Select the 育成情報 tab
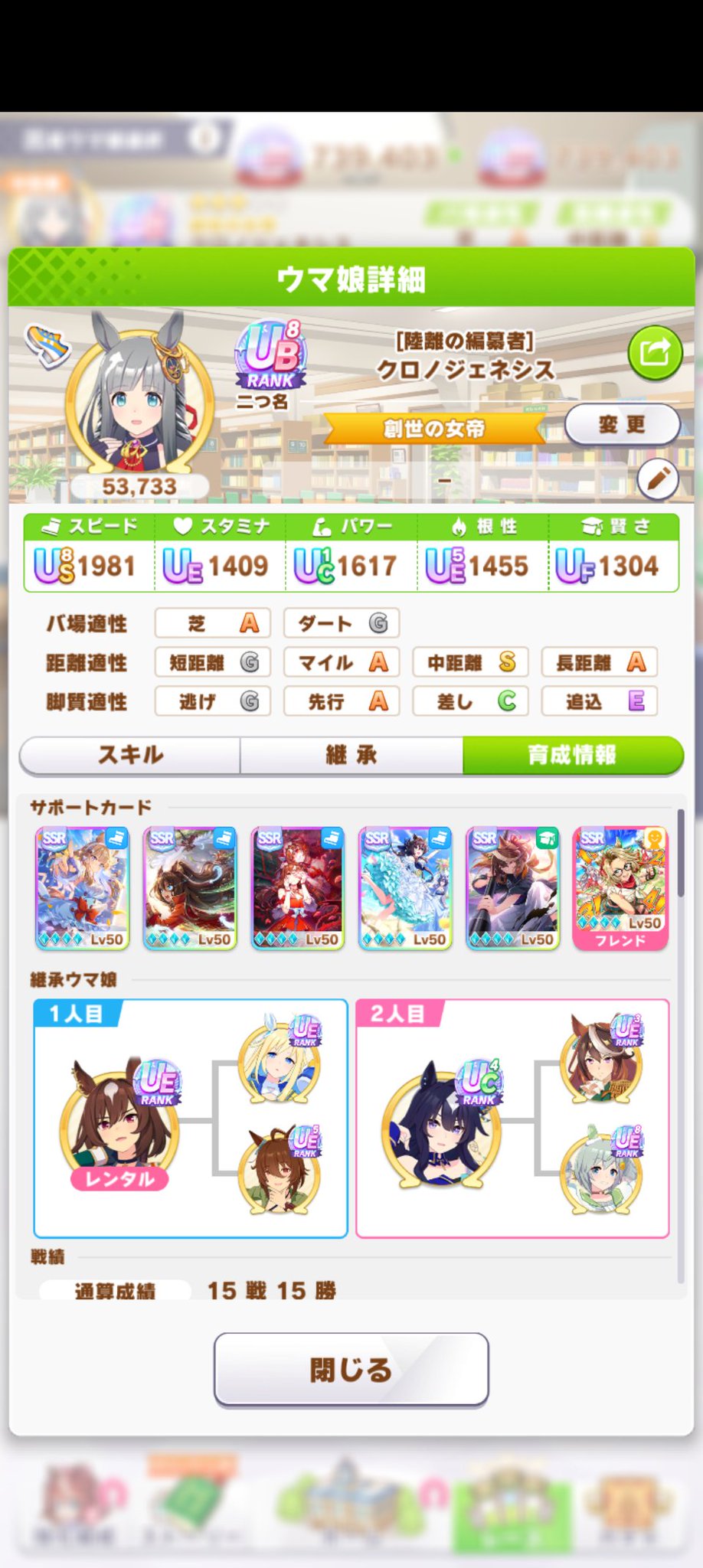703x1568 pixels. tap(572, 755)
